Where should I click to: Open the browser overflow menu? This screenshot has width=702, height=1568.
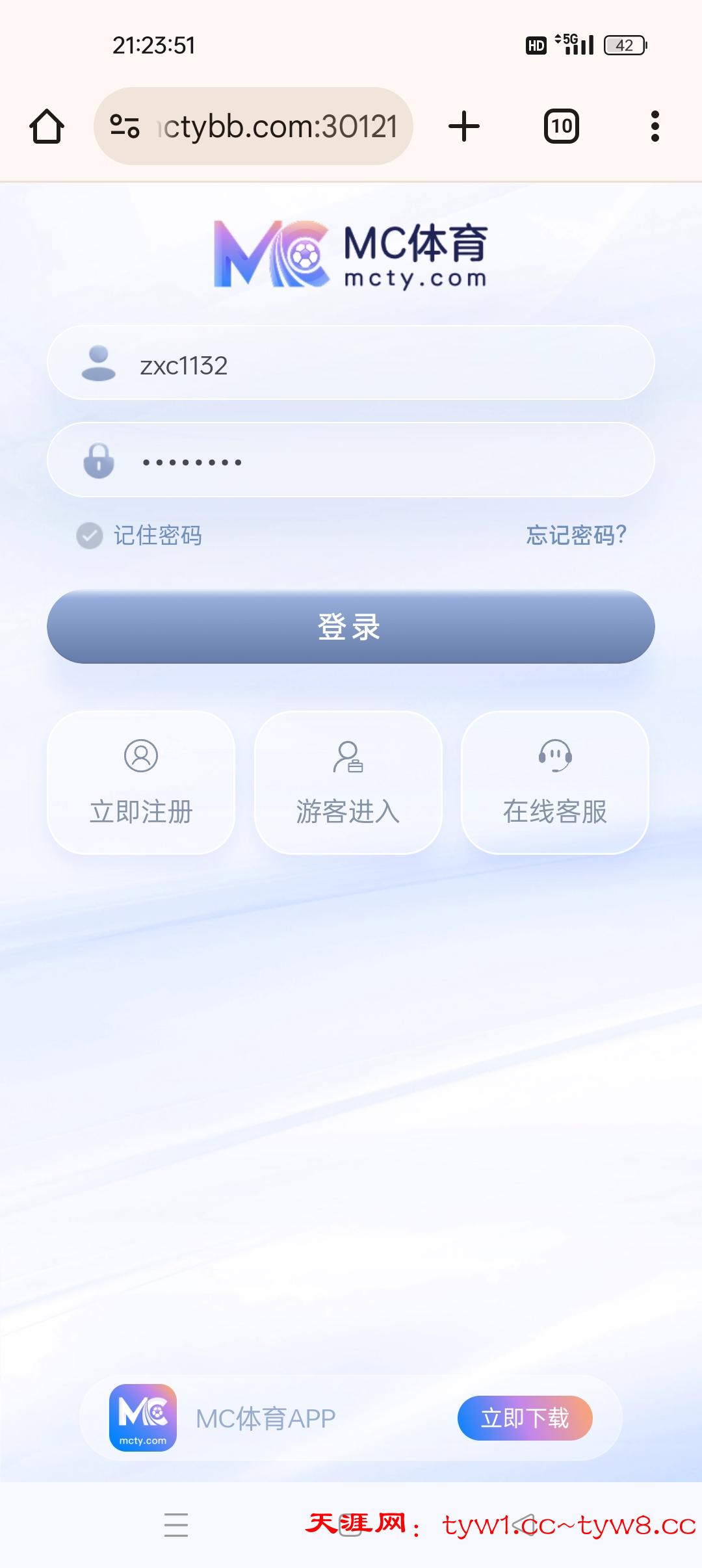click(655, 126)
